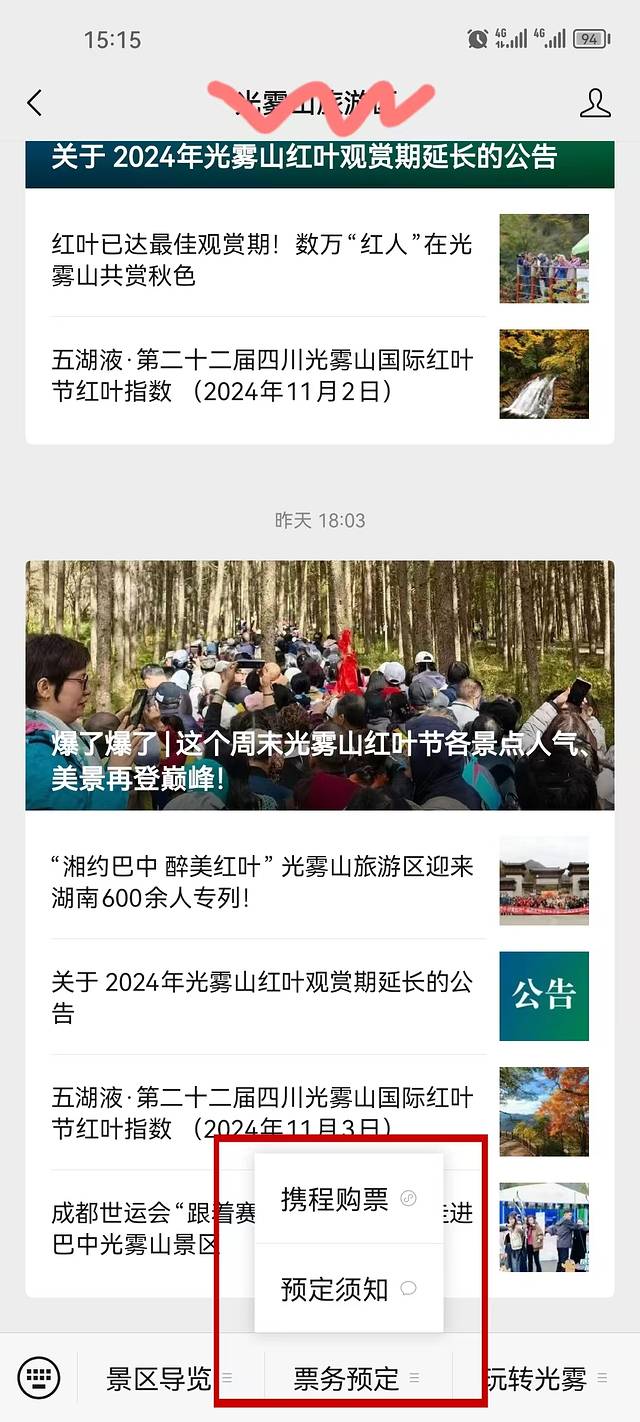
Task: Open the top banner 红叶观赏期延长 announcement
Action: point(320,160)
